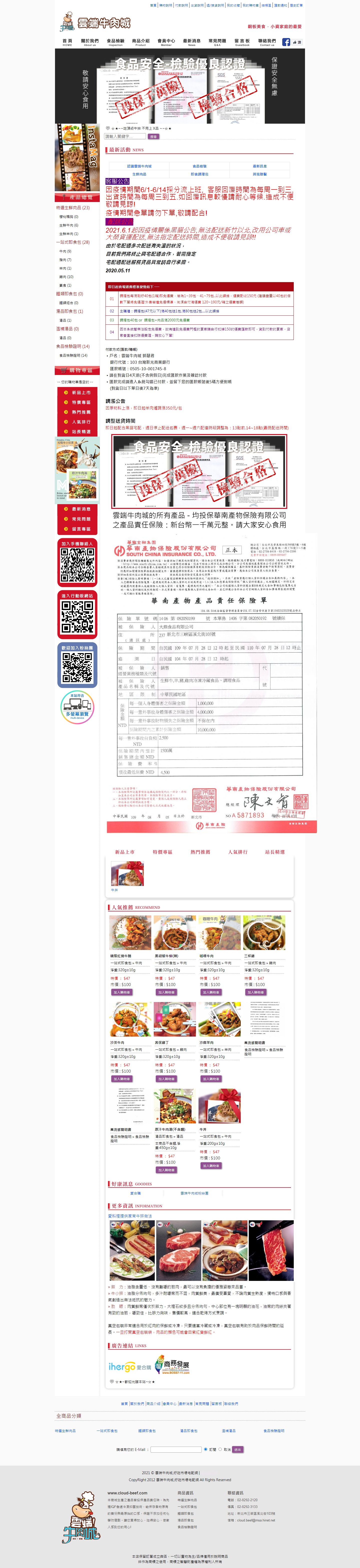The image size is (360, 1568).
Task: Open 新品上市 in the shopping sidebar
Action: coord(81,393)
